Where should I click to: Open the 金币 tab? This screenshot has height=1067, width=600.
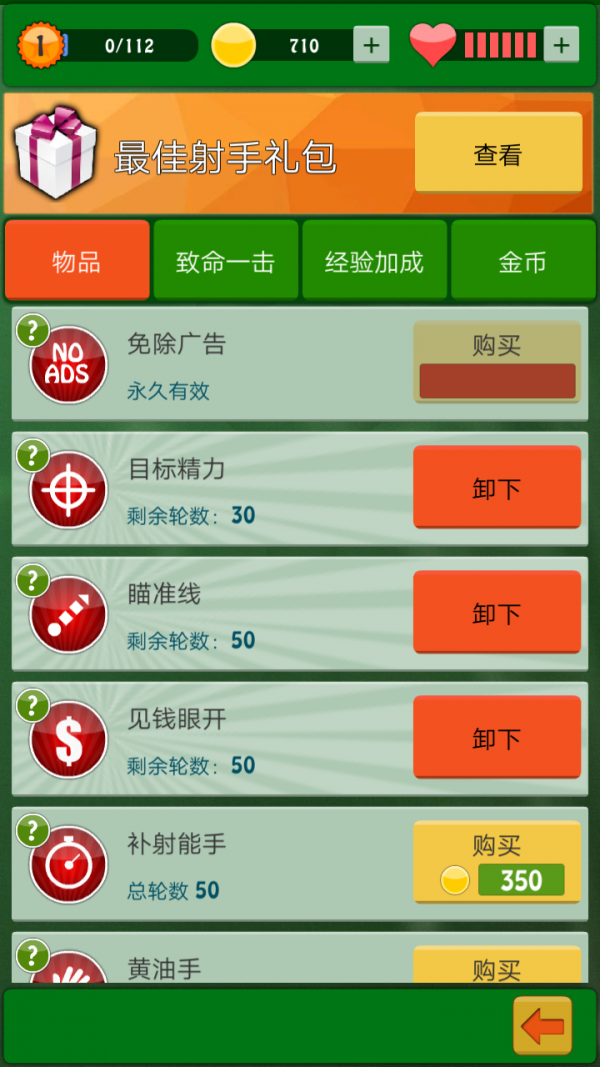point(523,260)
